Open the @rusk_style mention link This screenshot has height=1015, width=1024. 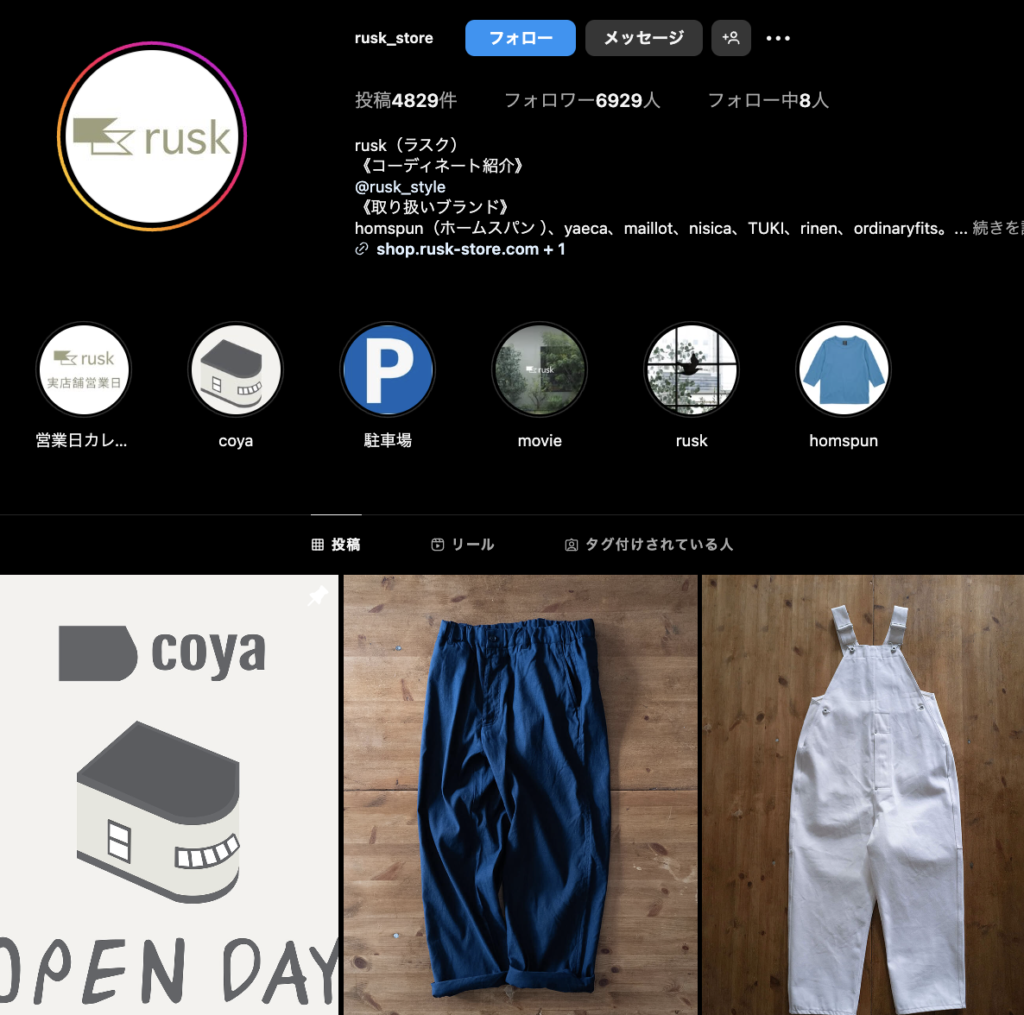coord(400,187)
